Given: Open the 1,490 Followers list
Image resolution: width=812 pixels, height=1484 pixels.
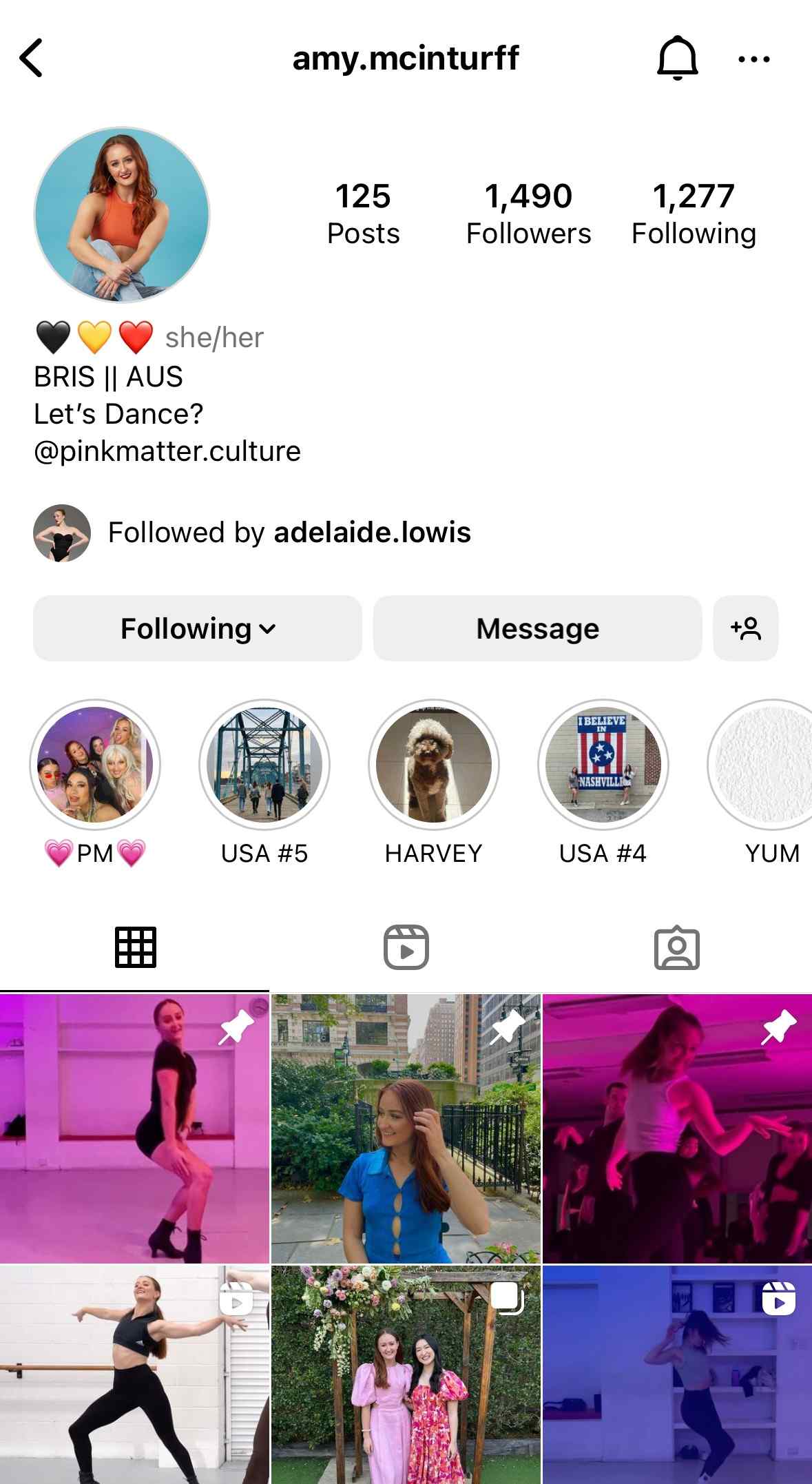Looking at the screenshot, I should pyautogui.click(x=528, y=214).
